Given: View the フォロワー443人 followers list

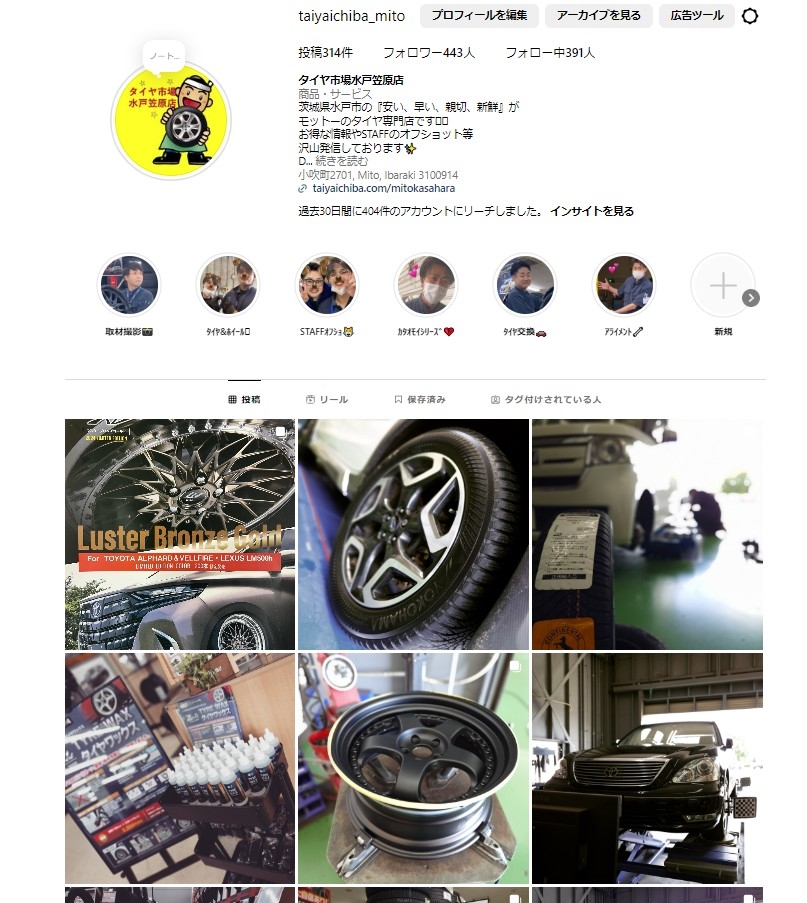Looking at the screenshot, I should tap(428, 52).
